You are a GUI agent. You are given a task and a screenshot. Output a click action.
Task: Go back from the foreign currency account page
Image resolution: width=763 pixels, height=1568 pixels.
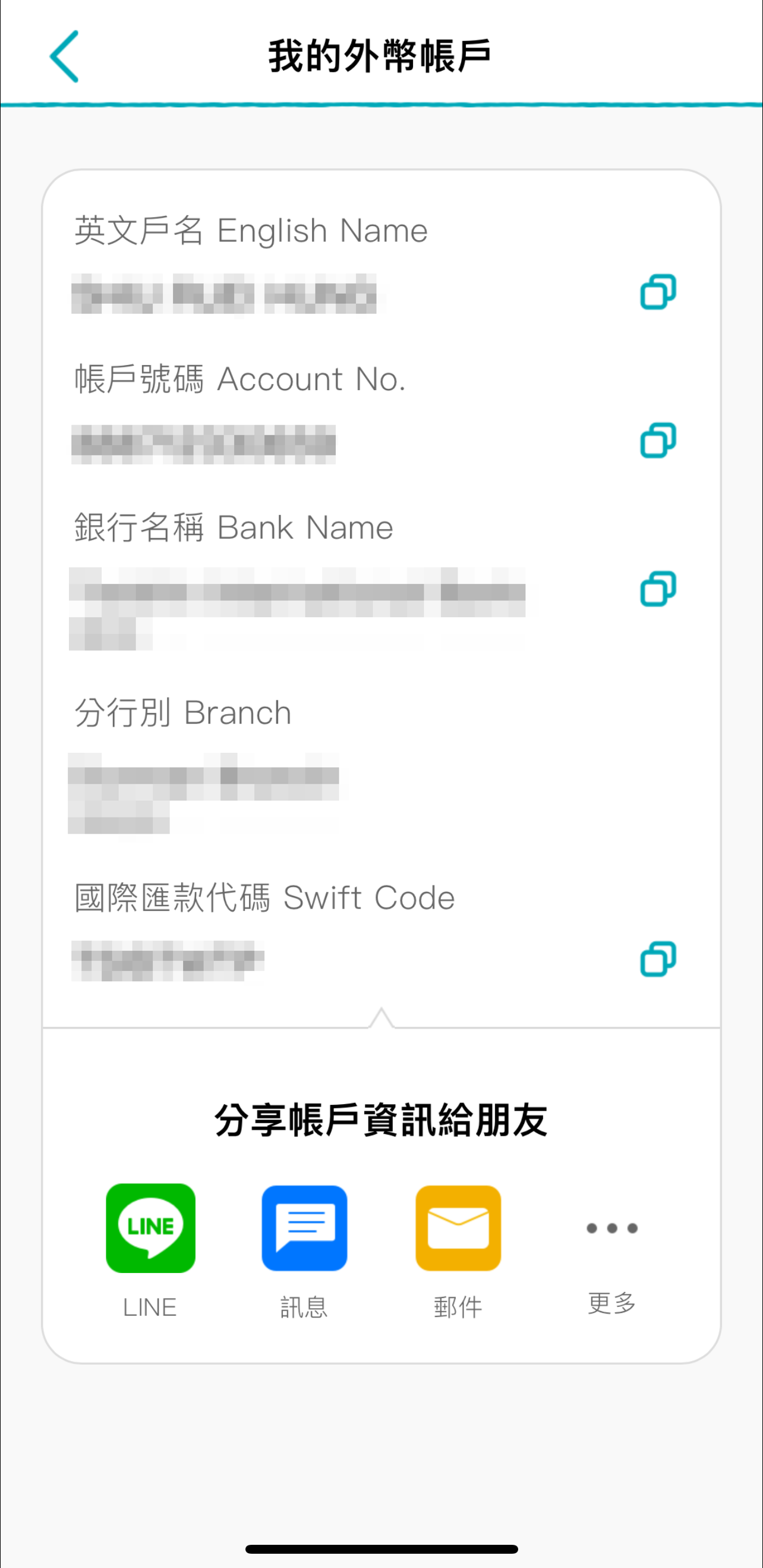(64, 56)
